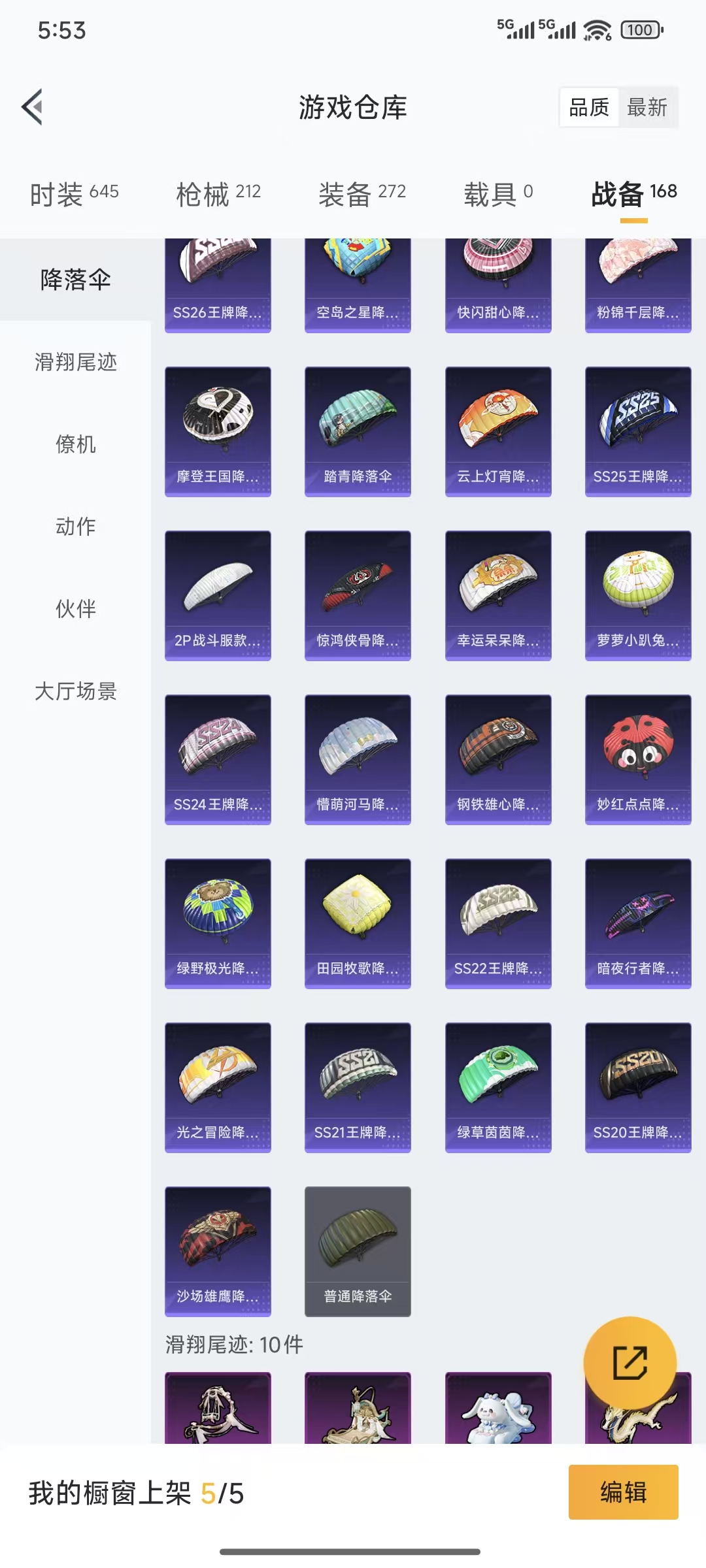Show the 伙伴 category
The image size is (706, 1568).
(76, 609)
